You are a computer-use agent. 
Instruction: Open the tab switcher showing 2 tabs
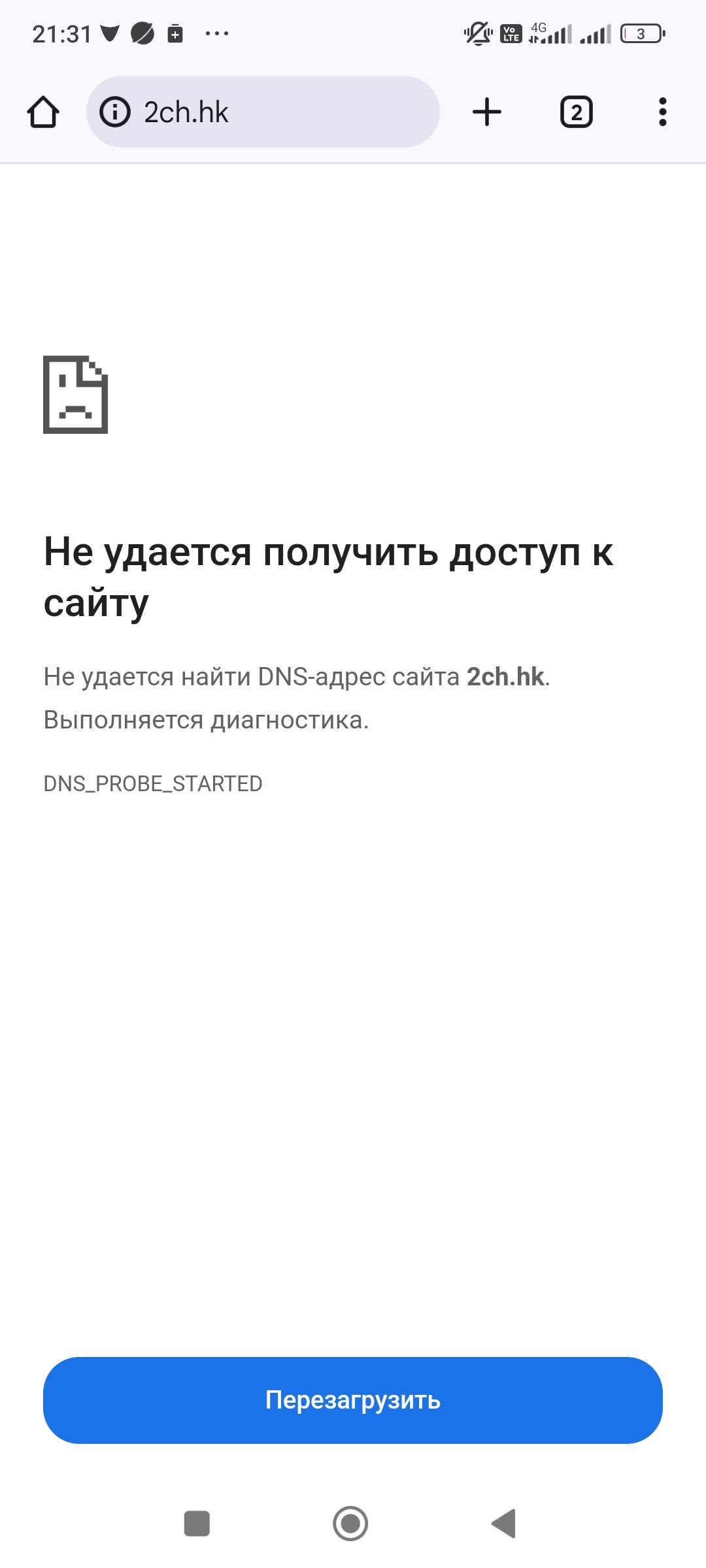(x=577, y=112)
